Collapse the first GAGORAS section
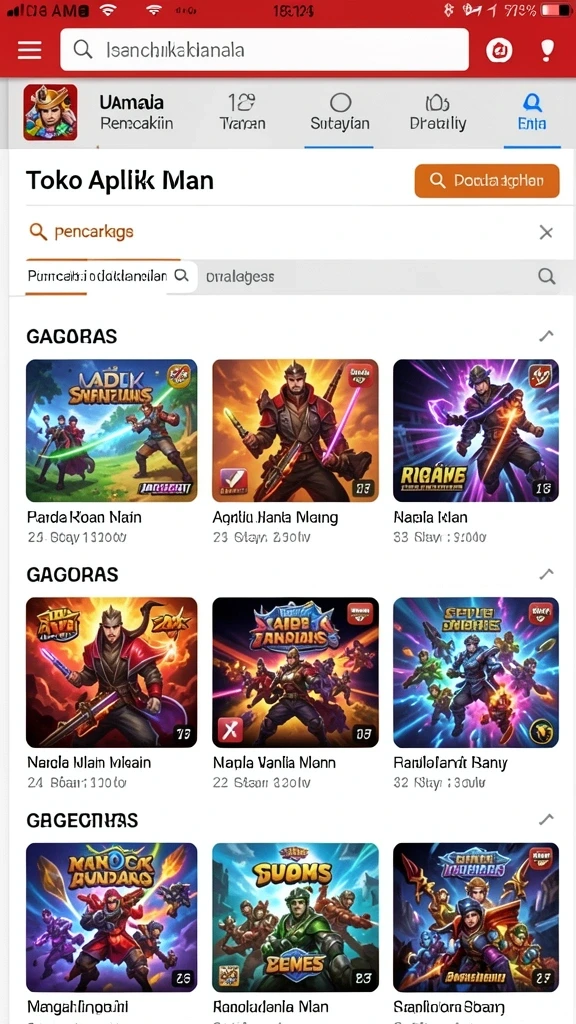This screenshot has height=1024, width=576. click(546, 336)
